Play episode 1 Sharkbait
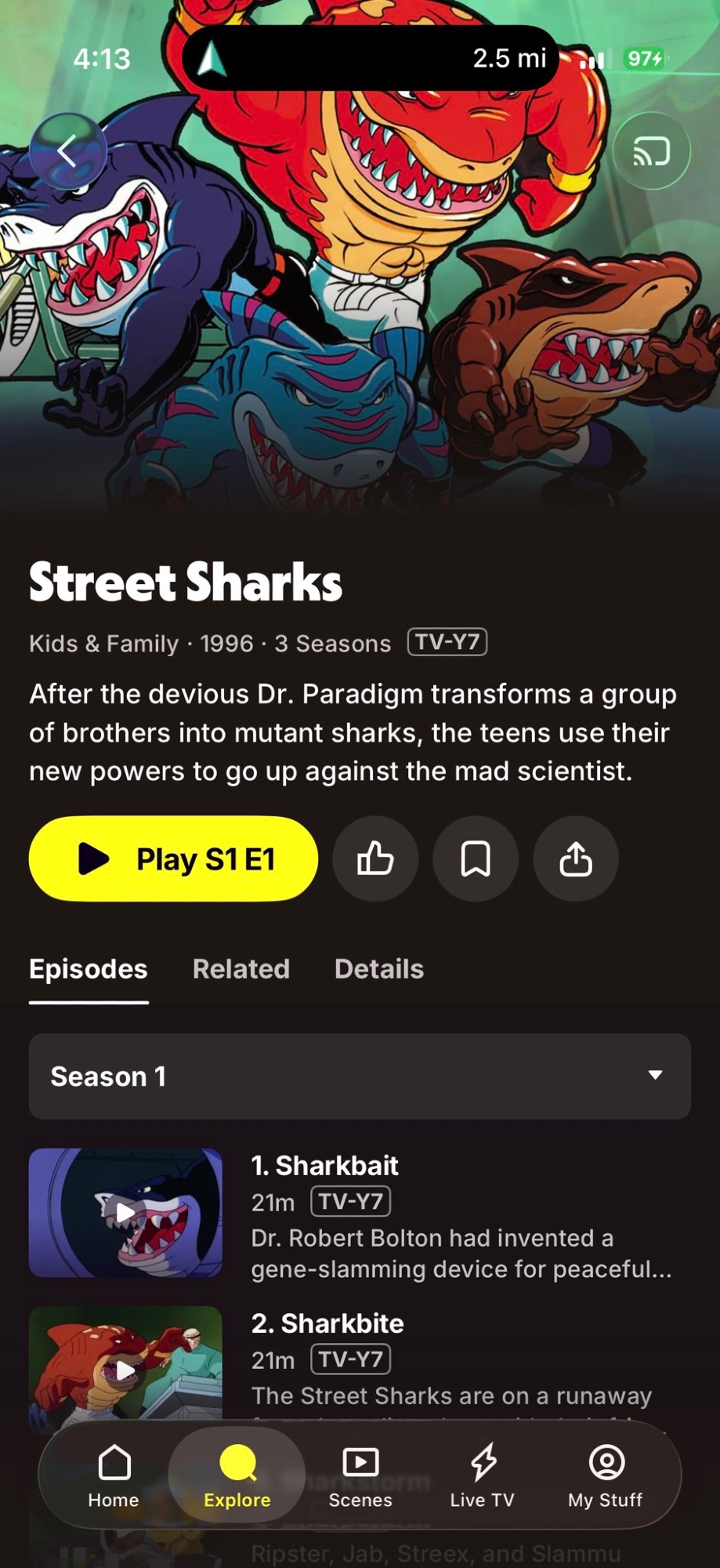This screenshot has width=720, height=1568. click(x=125, y=1213)
